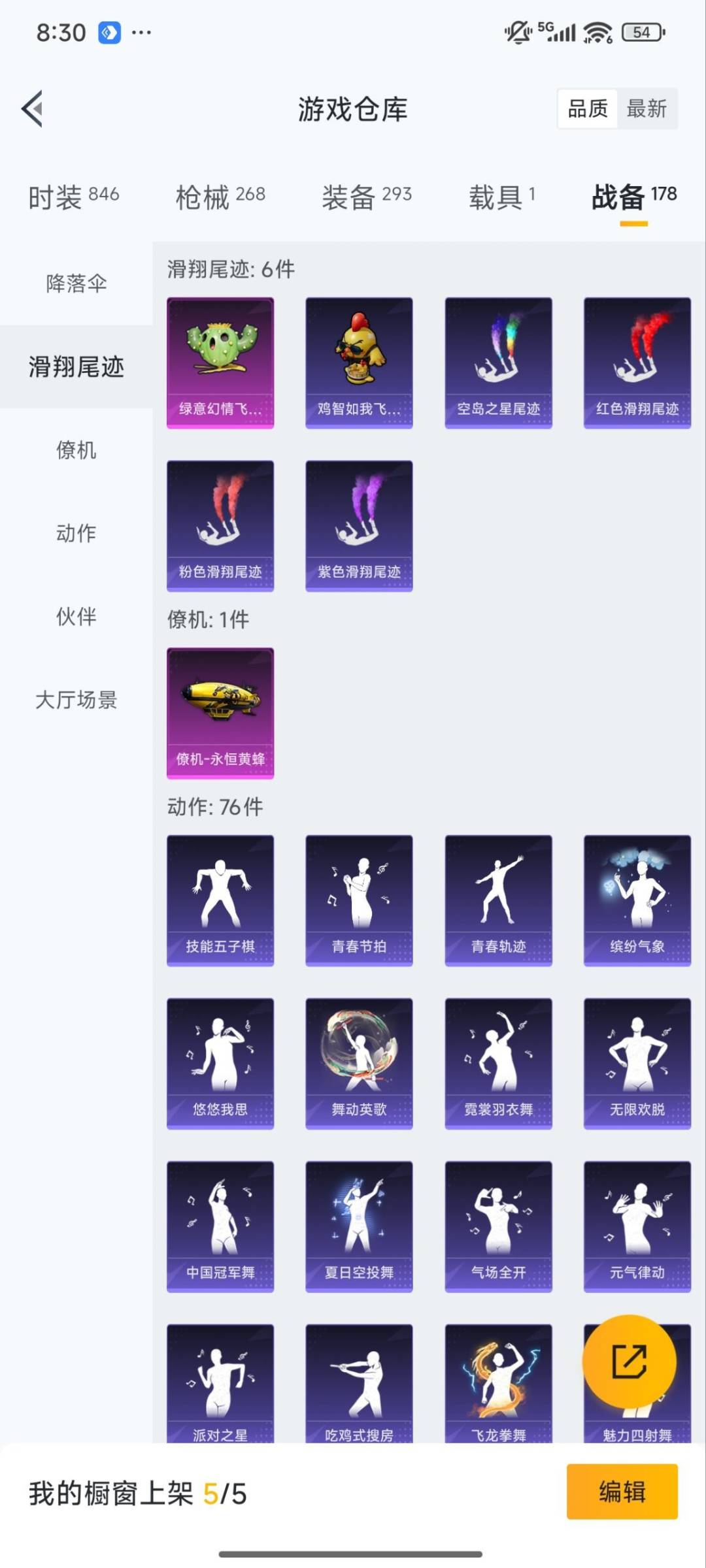This screenshot has height=1568, width=706.
Task: Open the 僚机-永恒黄蜂 wingman item
Action: (x=220, y=711)
